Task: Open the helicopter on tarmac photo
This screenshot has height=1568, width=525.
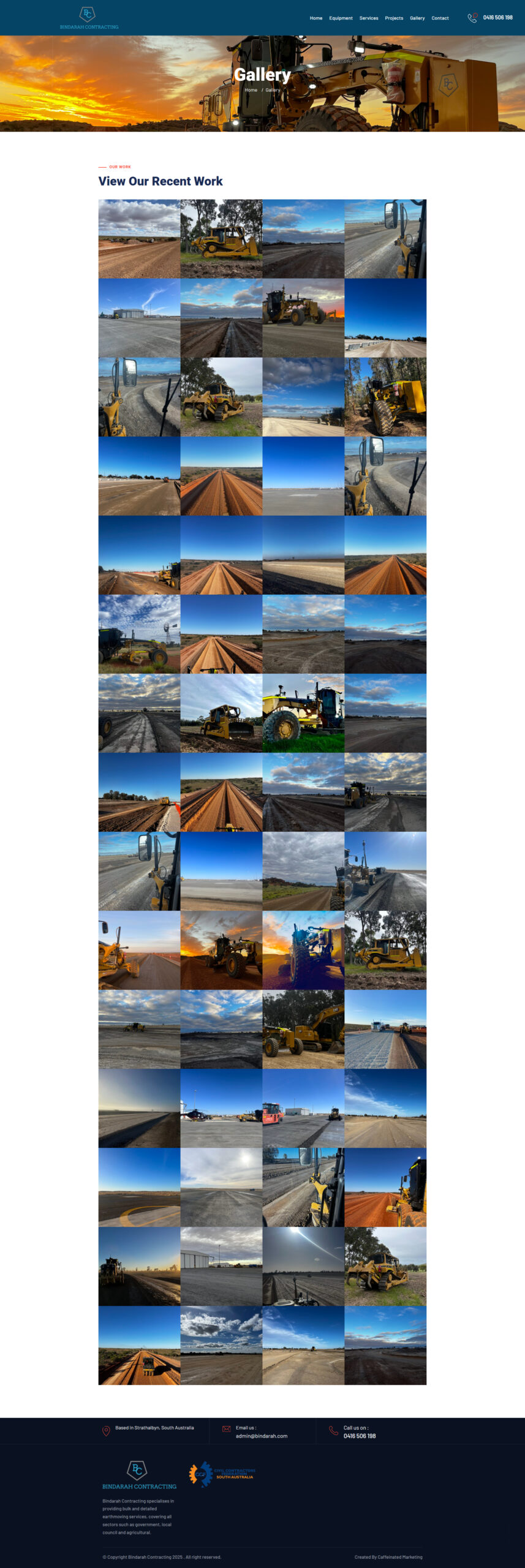Action: pos(221,1108)
